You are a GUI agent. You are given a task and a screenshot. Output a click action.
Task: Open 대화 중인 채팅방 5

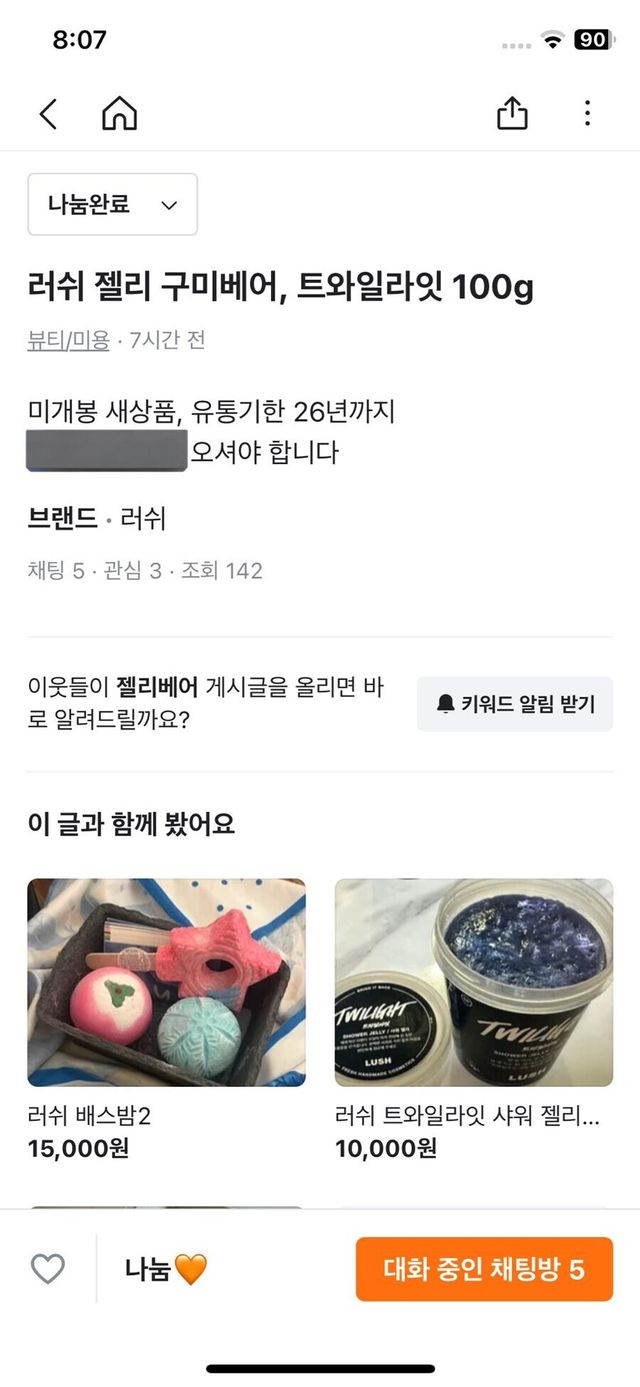pos(484,1269)
